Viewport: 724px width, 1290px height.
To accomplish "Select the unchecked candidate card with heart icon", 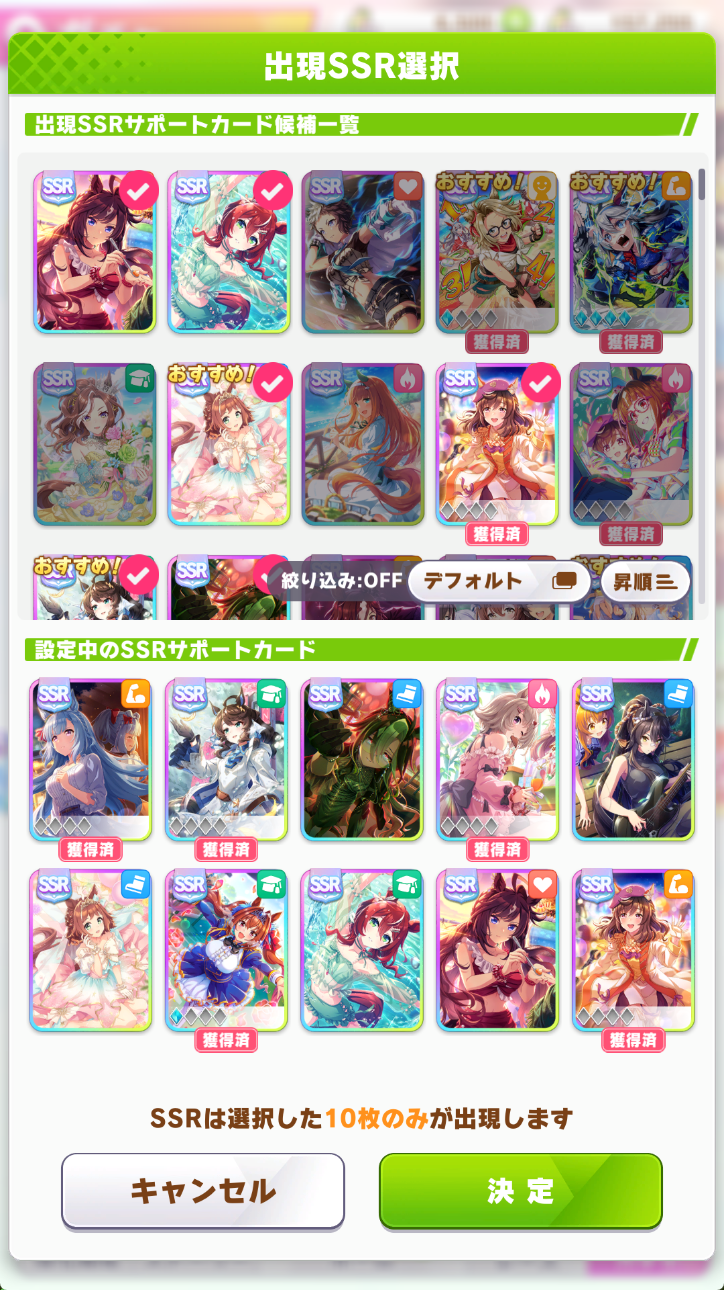I will (x=363, y=252).
